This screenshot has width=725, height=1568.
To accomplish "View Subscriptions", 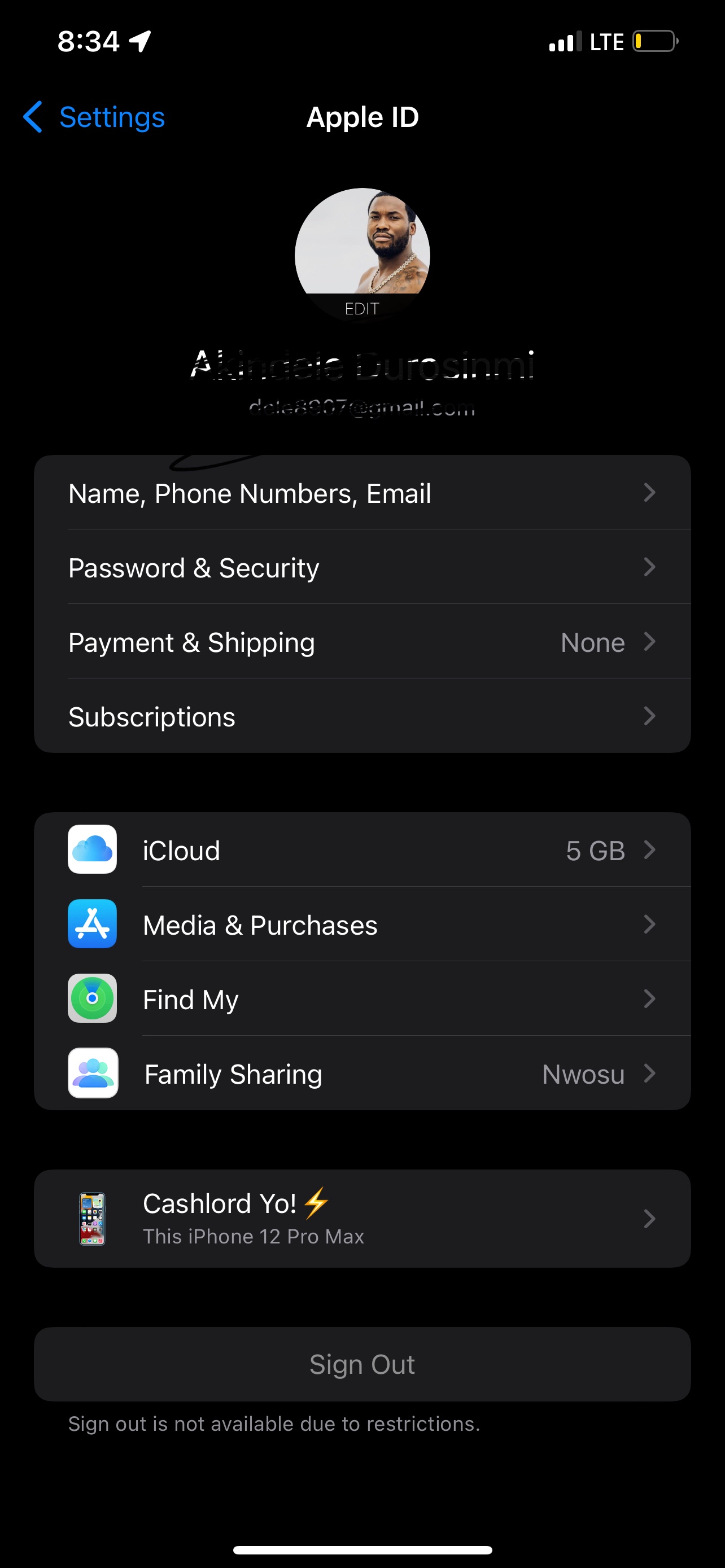I will point(362,716).
